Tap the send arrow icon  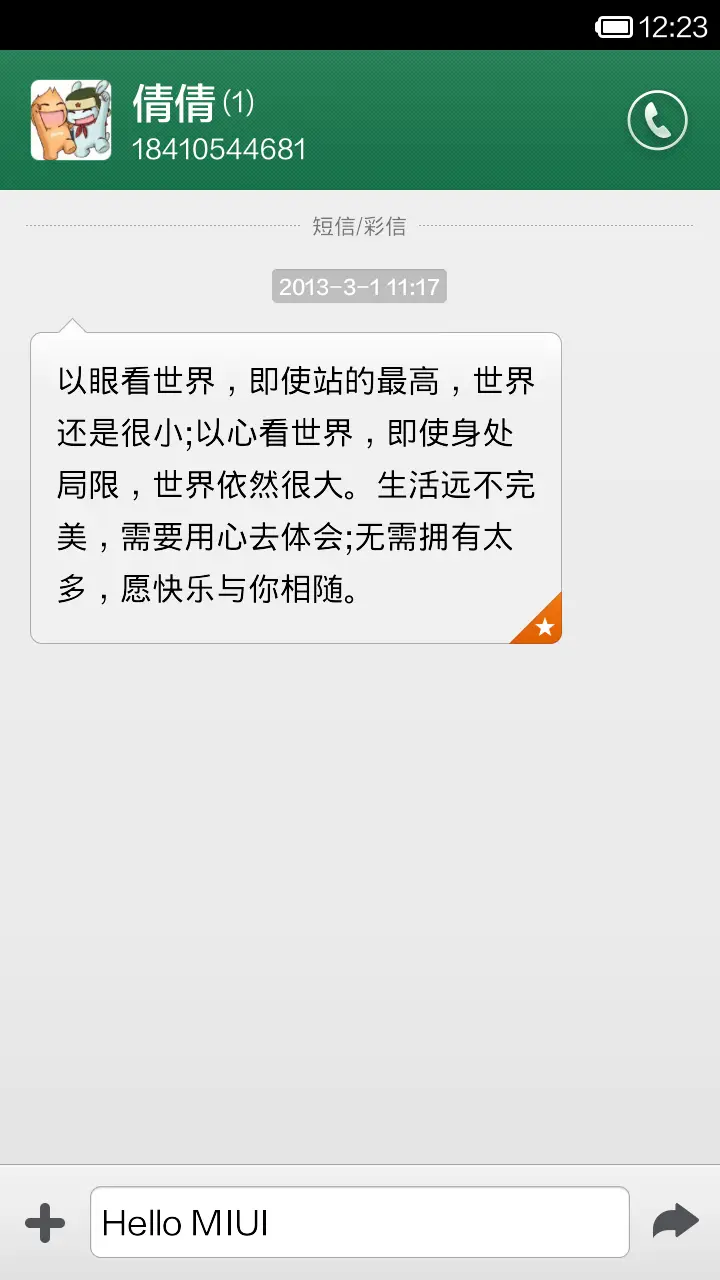(675, 1221)
